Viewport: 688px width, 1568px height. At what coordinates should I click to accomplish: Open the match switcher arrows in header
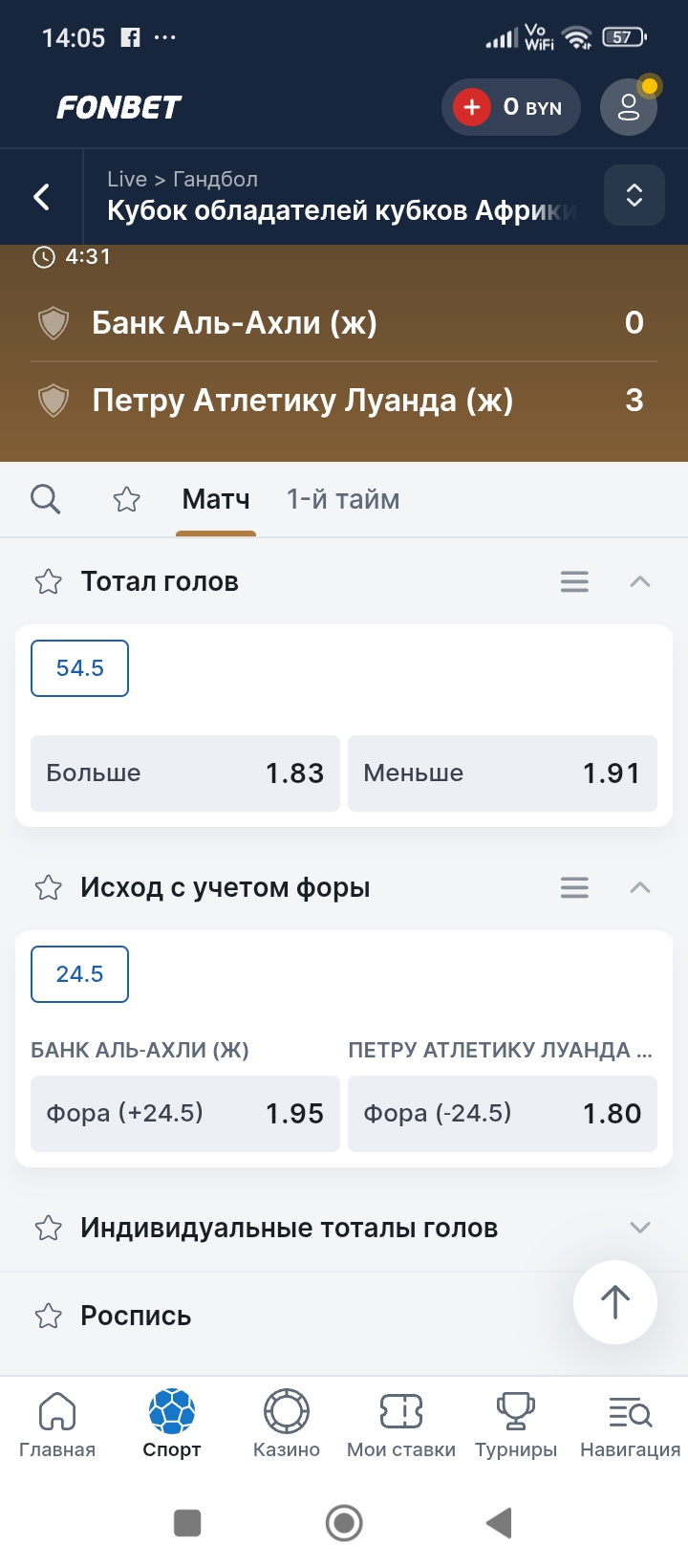point(634,196)
